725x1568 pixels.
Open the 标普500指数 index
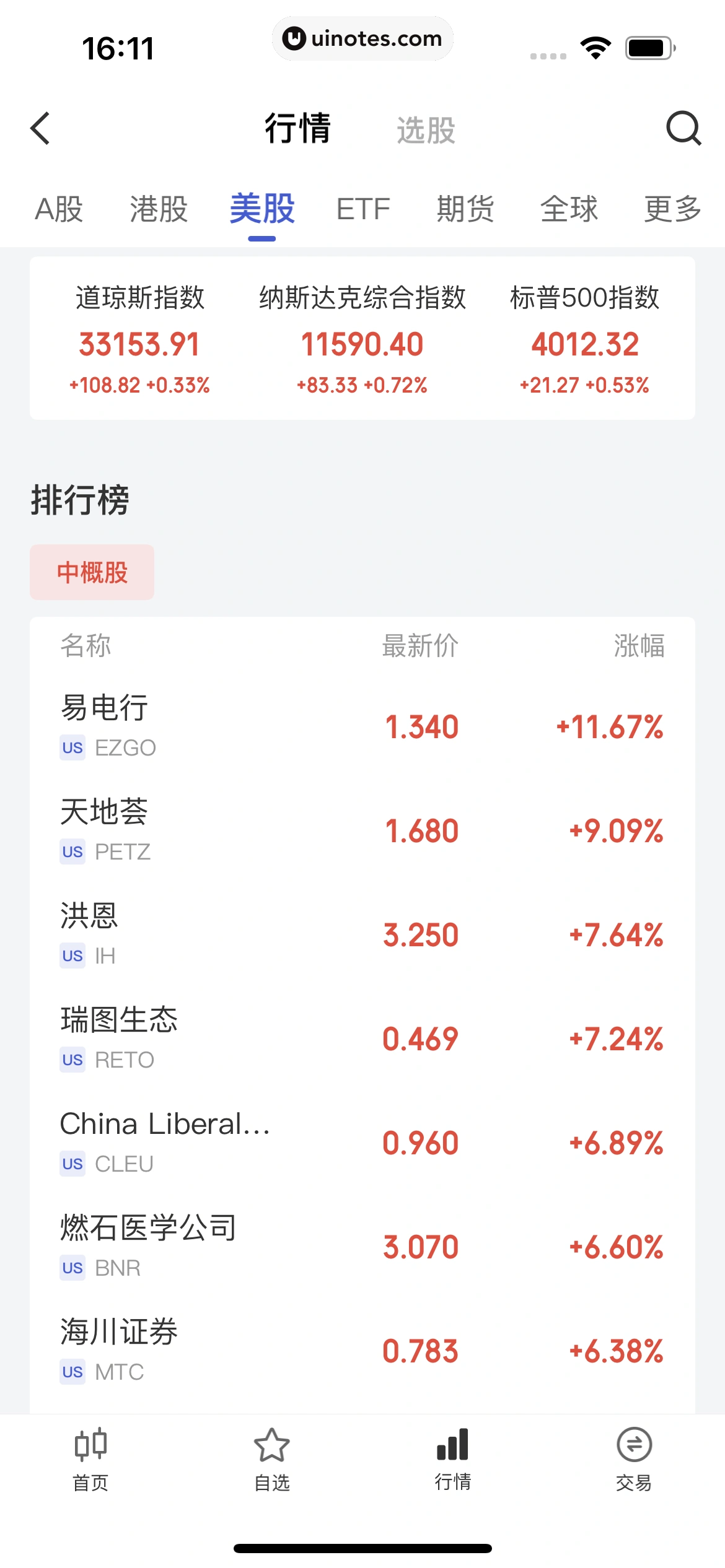(x=584, y=339)
